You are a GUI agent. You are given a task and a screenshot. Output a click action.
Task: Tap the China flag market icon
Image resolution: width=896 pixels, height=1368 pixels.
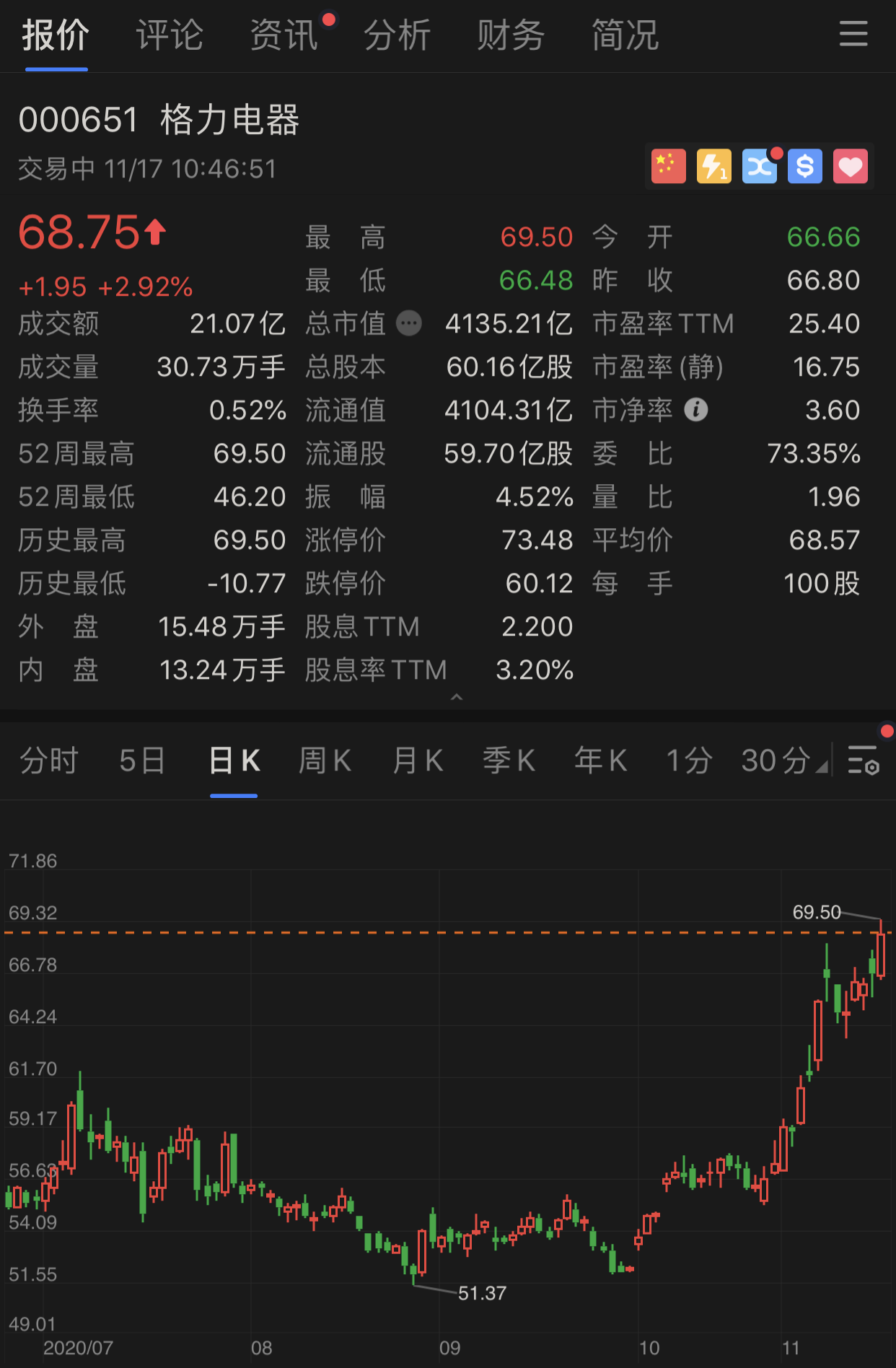669,167
